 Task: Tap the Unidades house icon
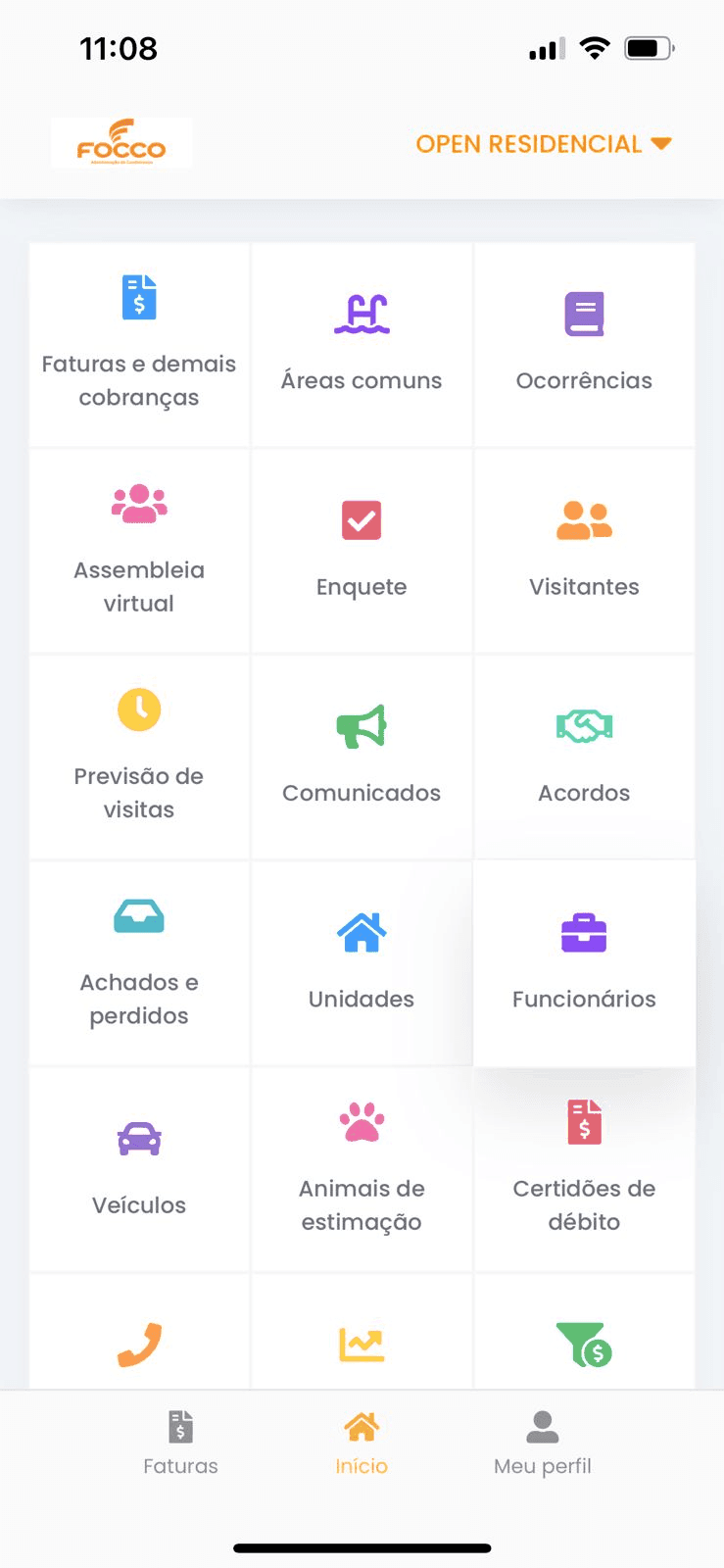pos(362,932)
